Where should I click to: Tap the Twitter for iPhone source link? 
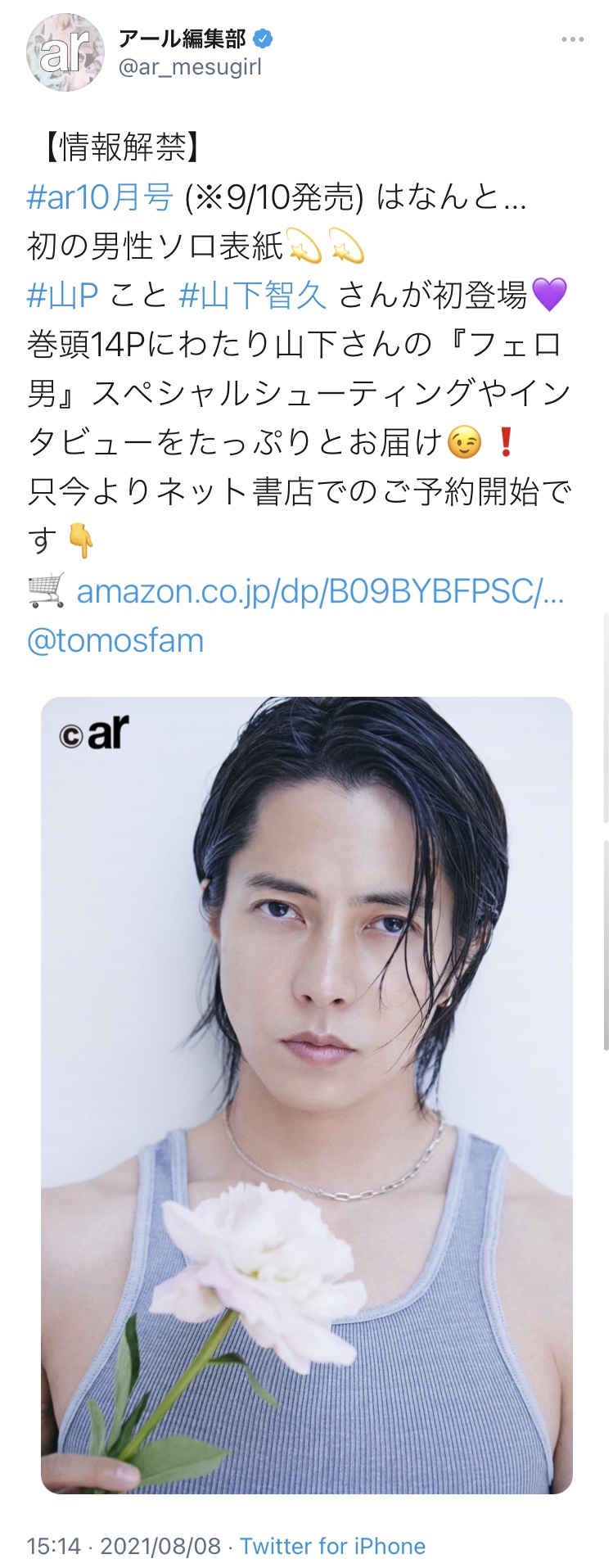click(332, 1546)
